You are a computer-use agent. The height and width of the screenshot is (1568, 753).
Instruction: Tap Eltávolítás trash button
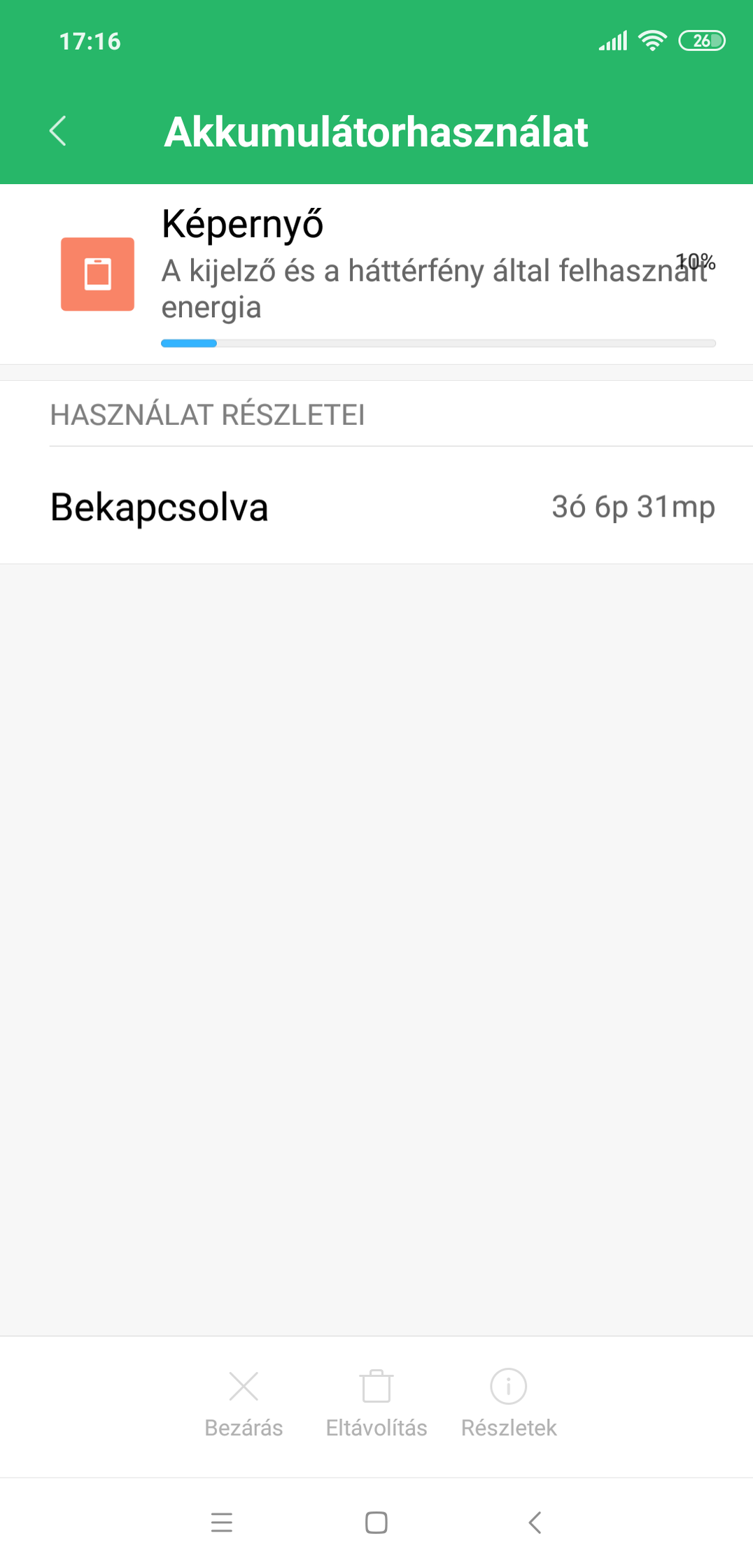click(x=376, y=1403)
